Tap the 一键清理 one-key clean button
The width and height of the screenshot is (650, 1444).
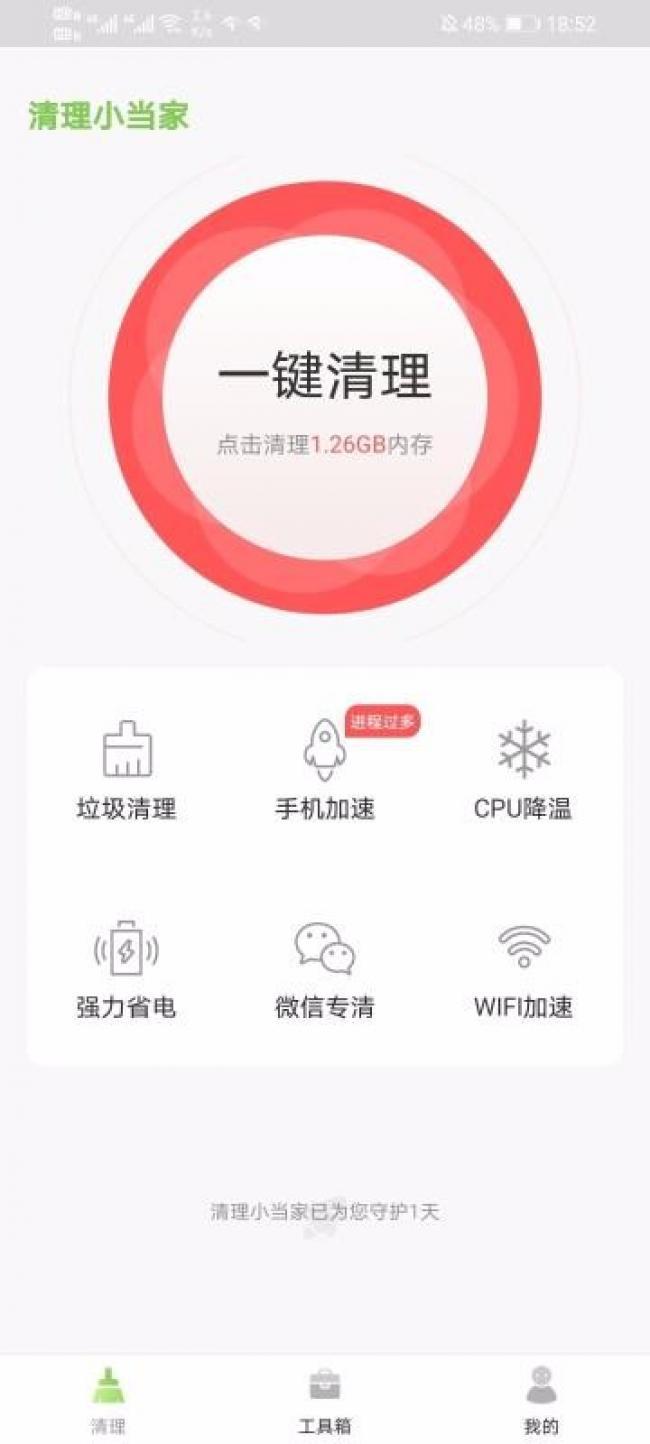click(x=325, y=397)
